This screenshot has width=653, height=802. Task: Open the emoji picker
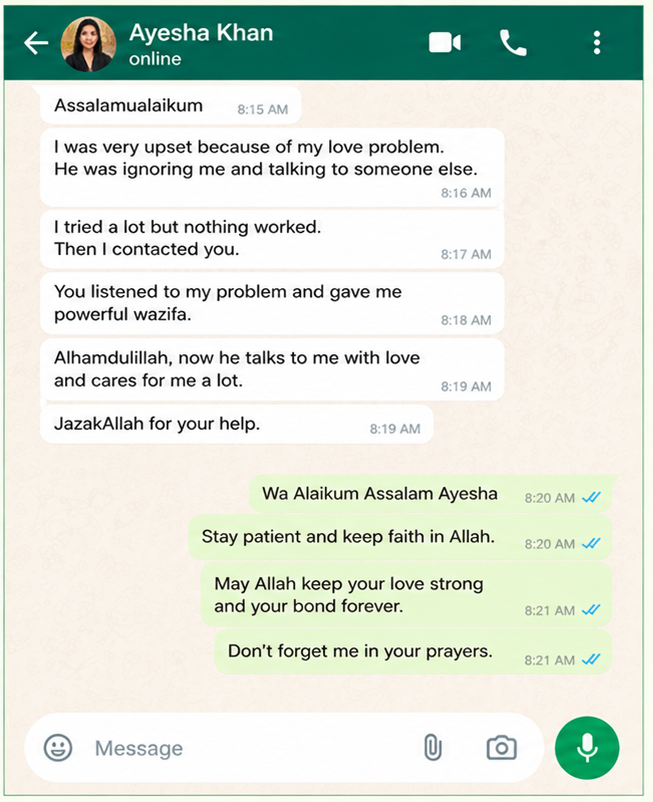(58, 748)
